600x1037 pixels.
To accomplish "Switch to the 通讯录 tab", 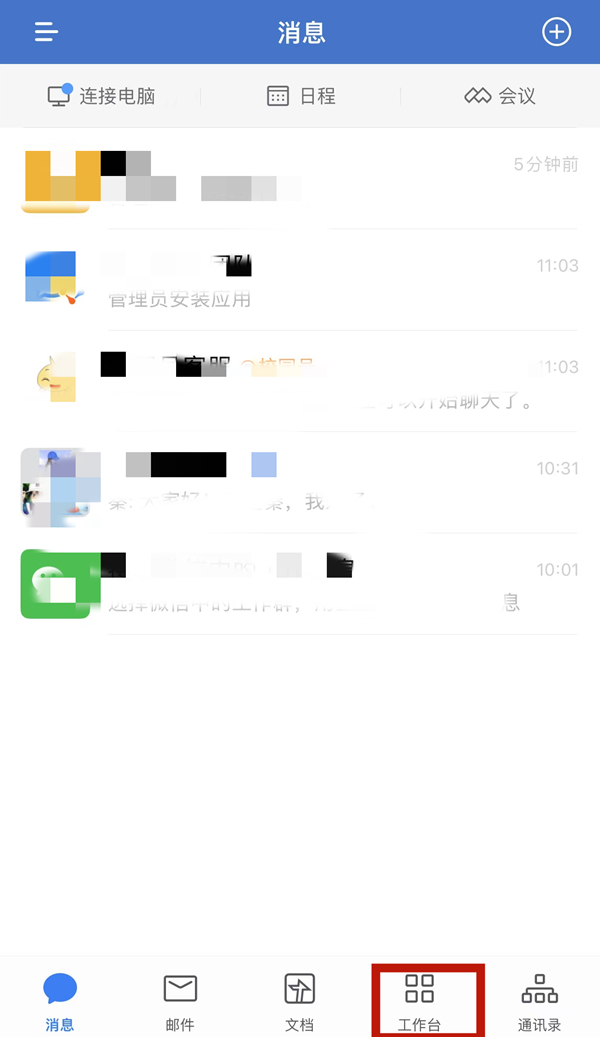I will pos(540,1002).
